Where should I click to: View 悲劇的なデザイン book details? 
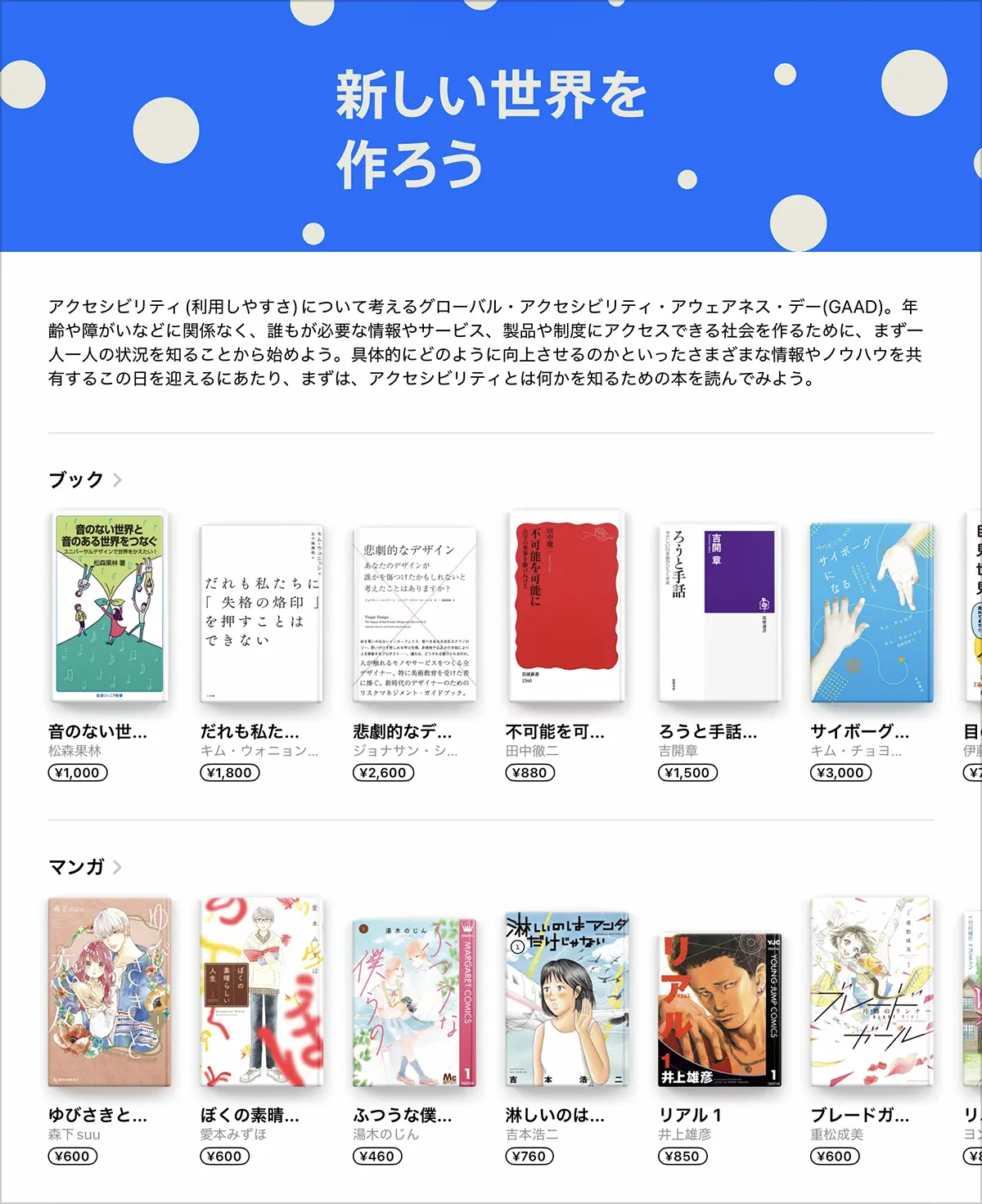414,613
